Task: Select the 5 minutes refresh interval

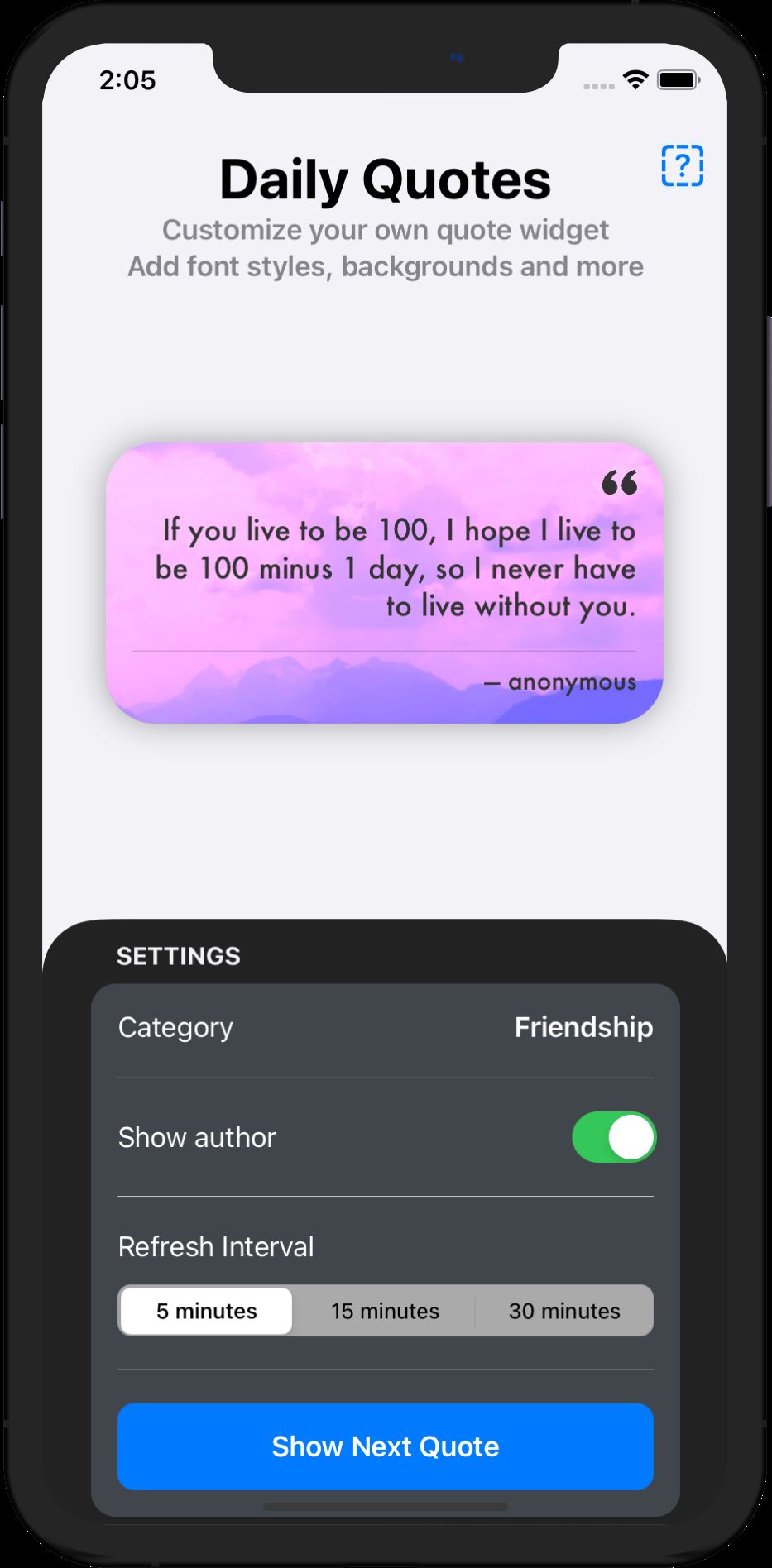Action: [x=206, y=1311]
